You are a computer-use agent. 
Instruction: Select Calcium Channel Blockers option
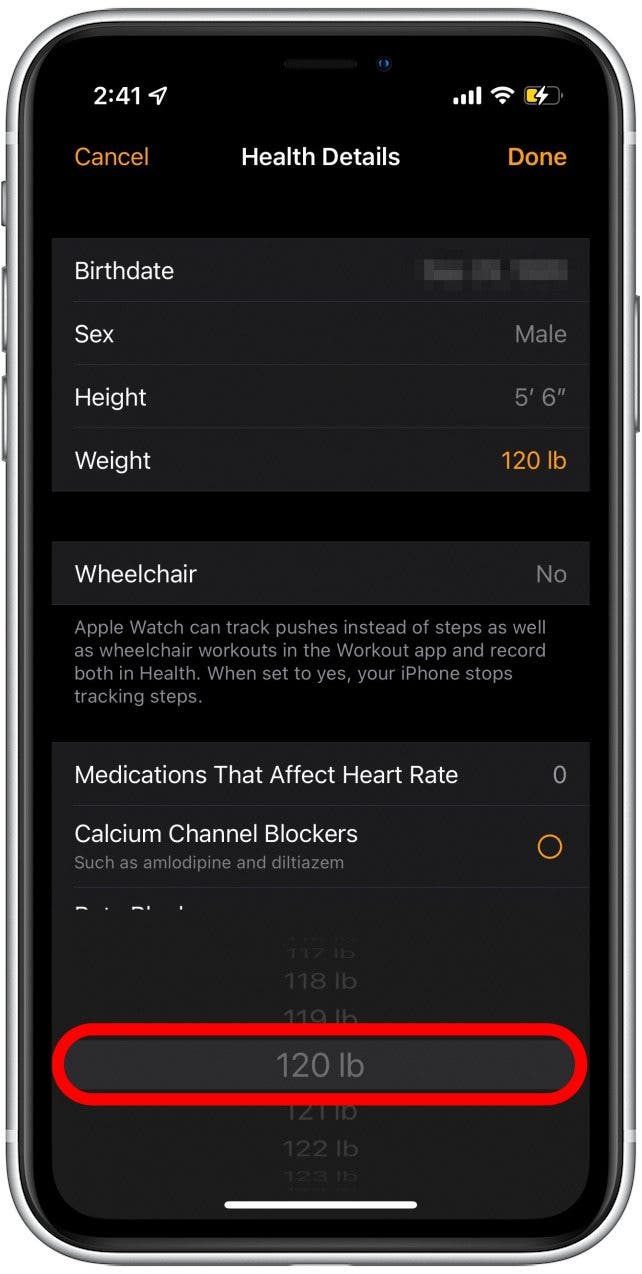coord(549,847)
